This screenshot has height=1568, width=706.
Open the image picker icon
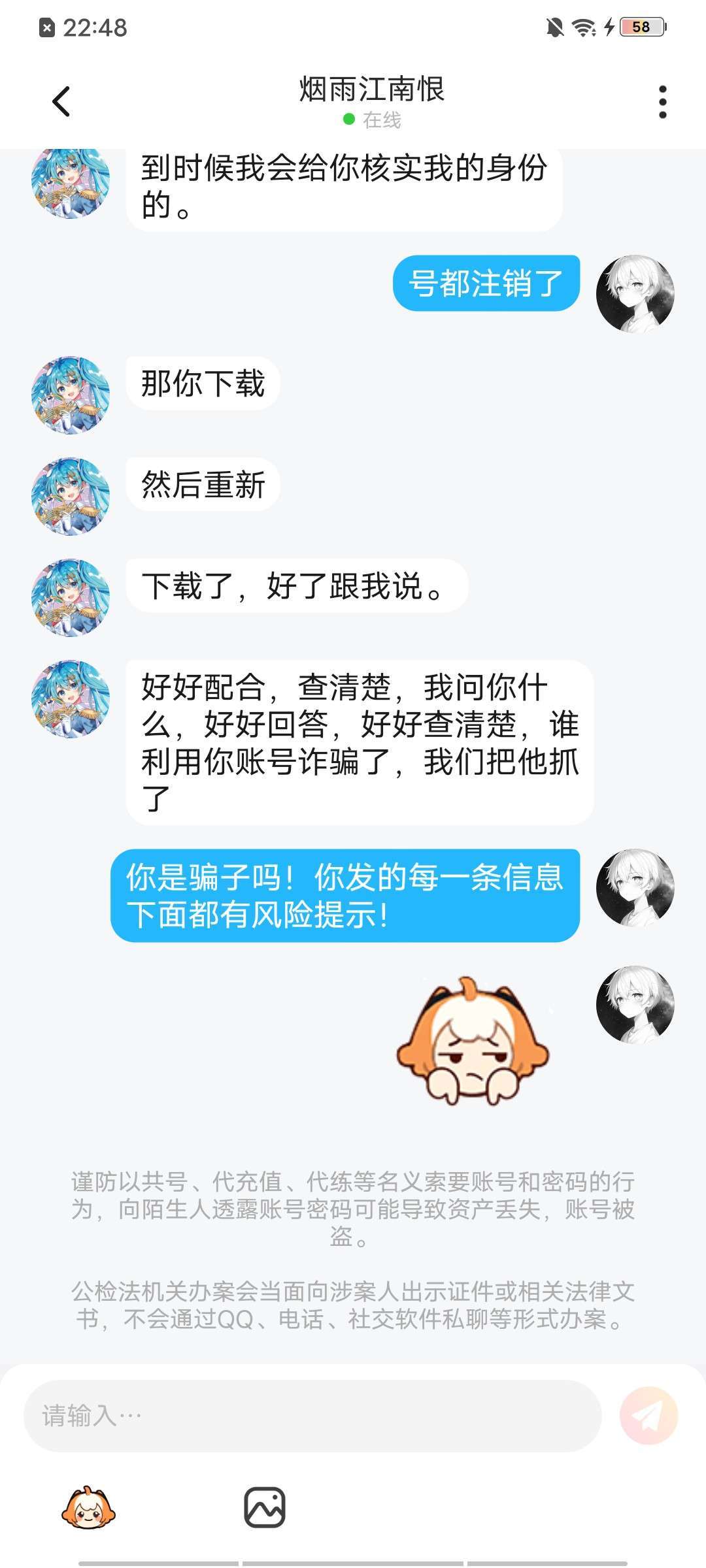pyautogui.click(x=265, y=1508)
